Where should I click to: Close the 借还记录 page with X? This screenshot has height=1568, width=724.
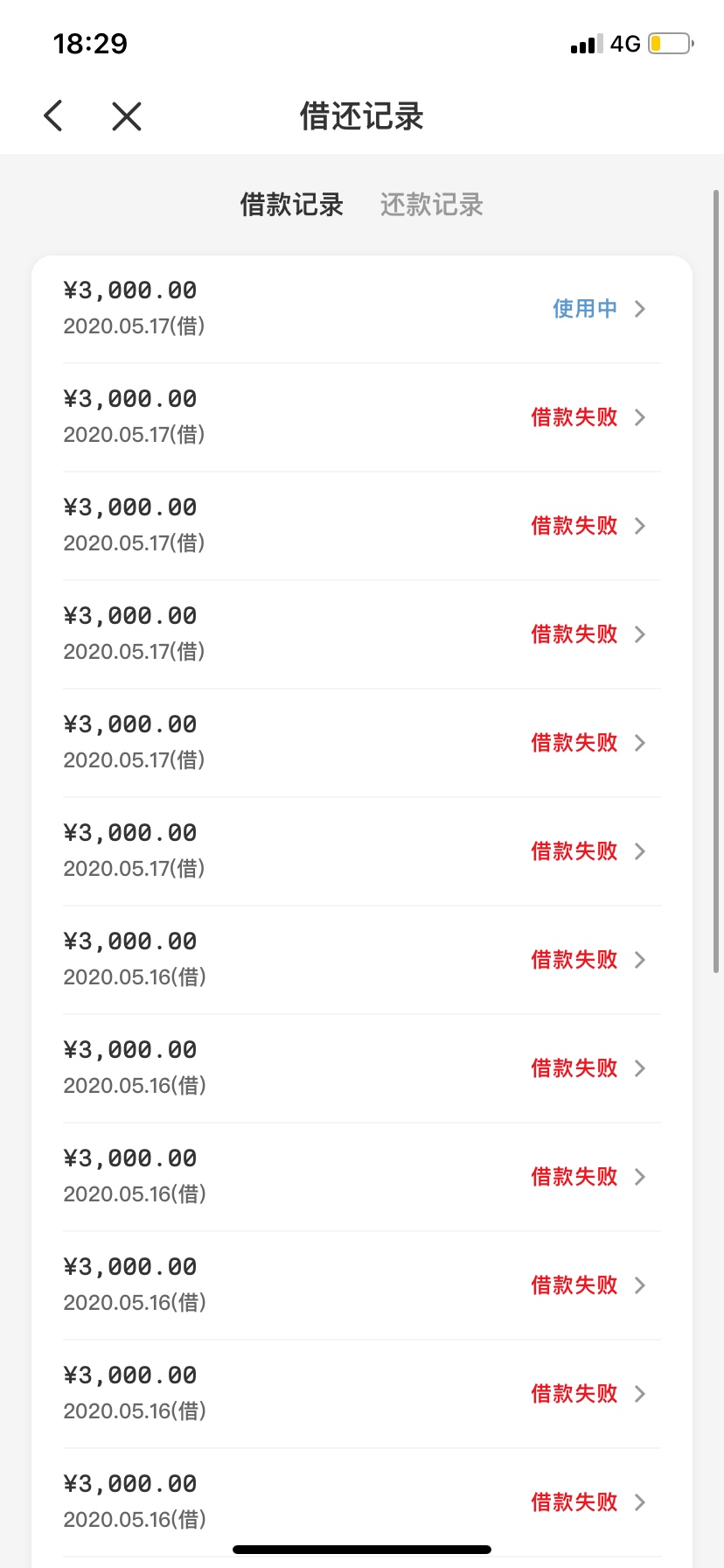click(127, 115)
